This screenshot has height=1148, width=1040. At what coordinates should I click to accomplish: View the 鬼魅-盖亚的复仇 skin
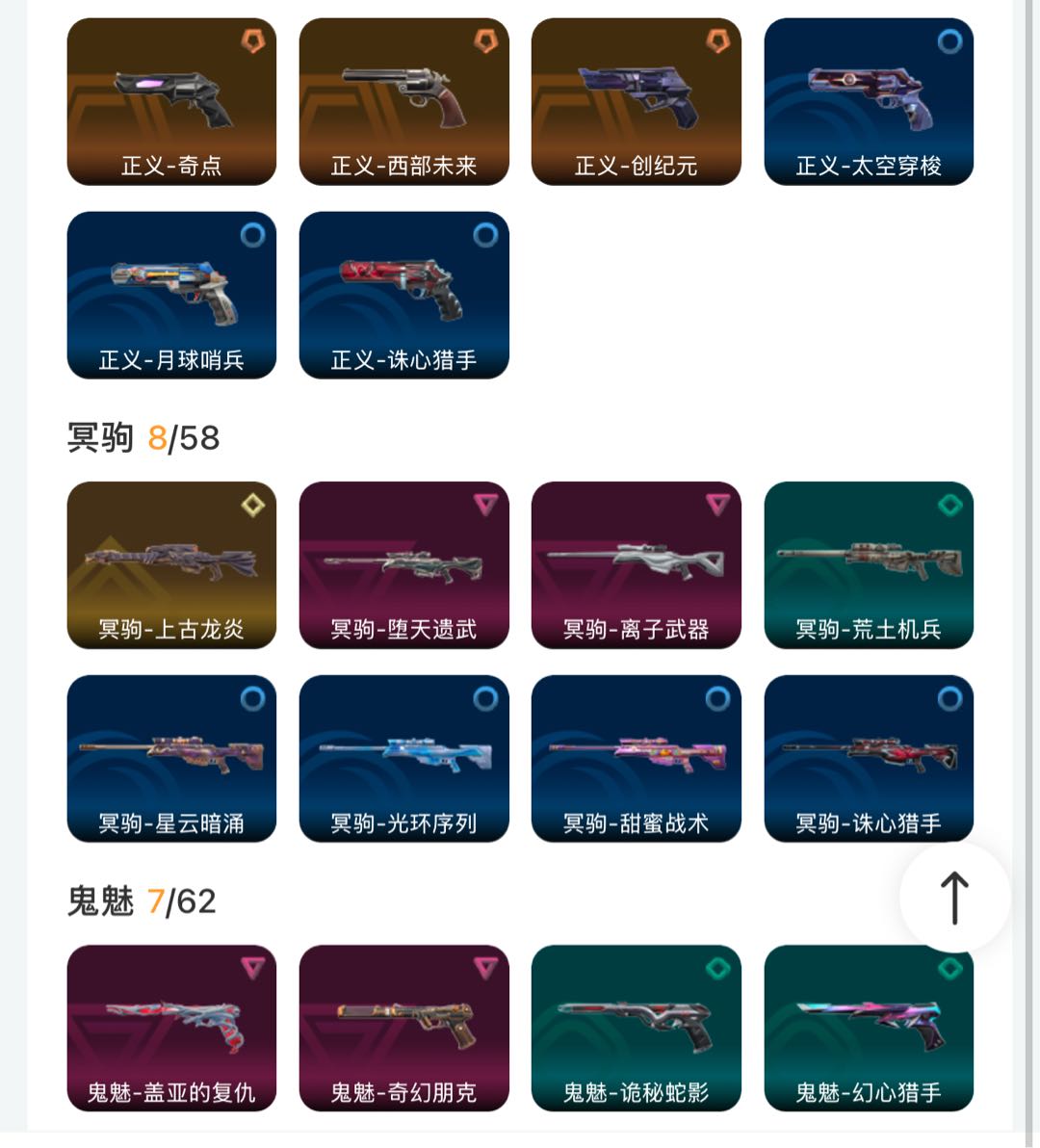(x=171, y=1028)
